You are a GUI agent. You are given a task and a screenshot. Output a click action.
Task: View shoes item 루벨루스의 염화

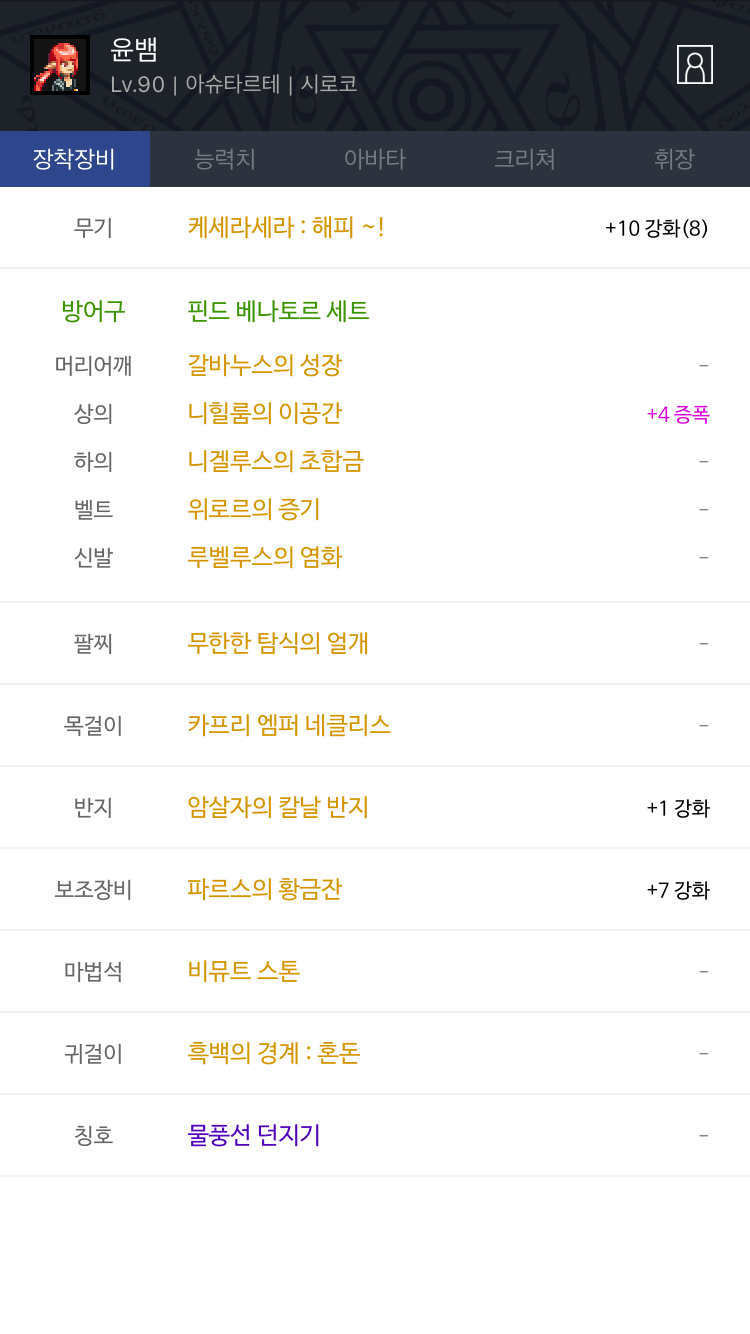point(265,557)
